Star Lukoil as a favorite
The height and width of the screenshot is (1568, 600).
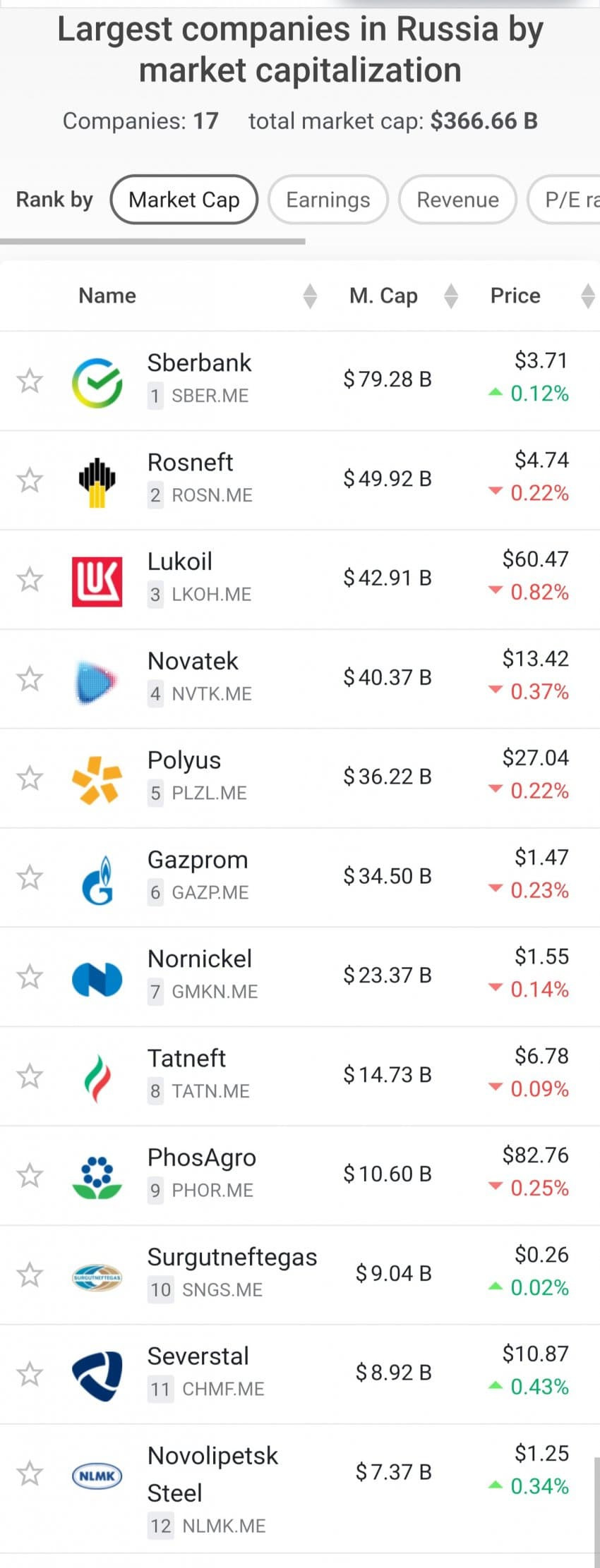(30, 580)
